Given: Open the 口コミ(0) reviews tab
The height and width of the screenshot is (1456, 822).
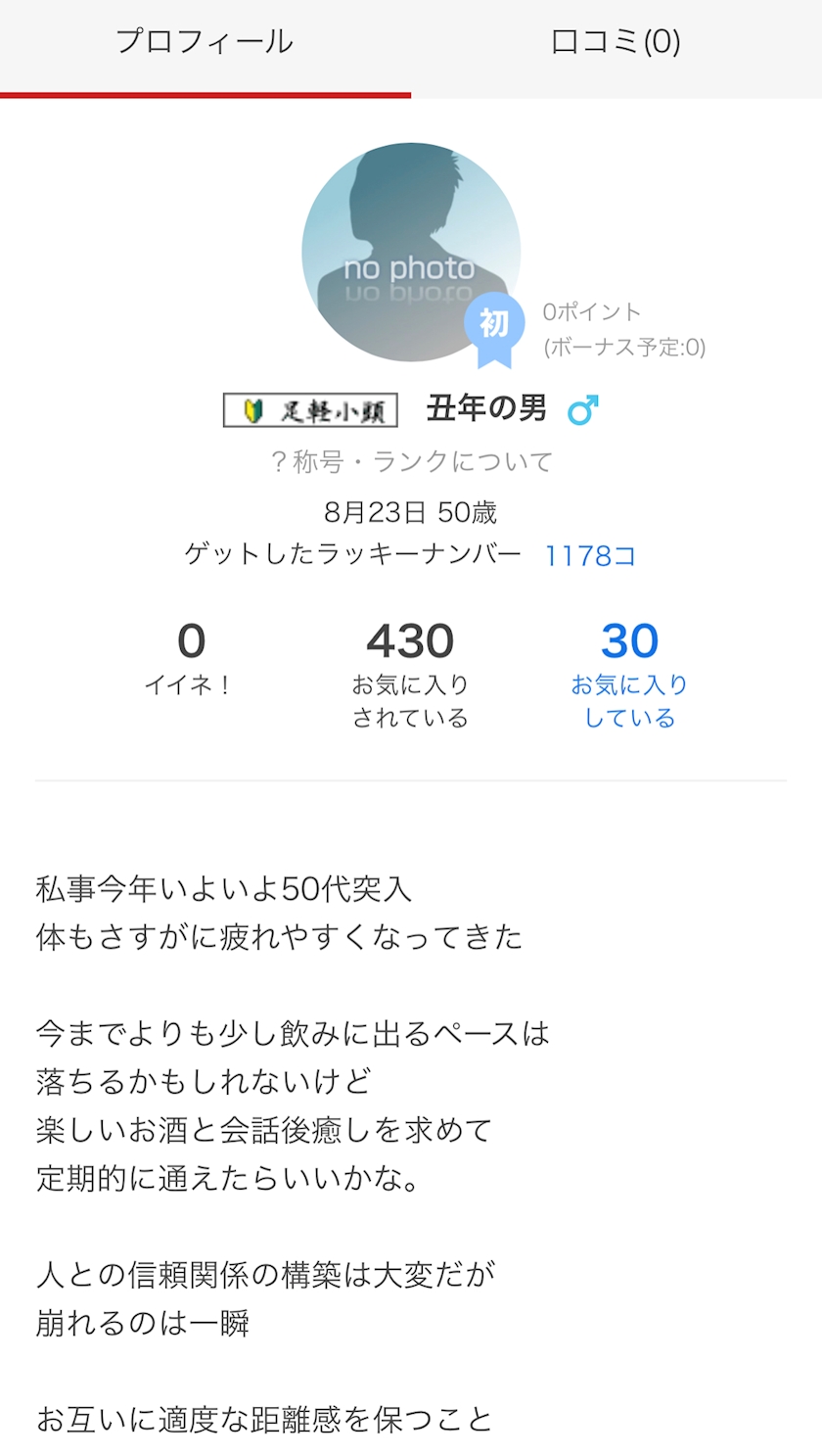Looking at the screenshot, I should (x=616, y=43).
